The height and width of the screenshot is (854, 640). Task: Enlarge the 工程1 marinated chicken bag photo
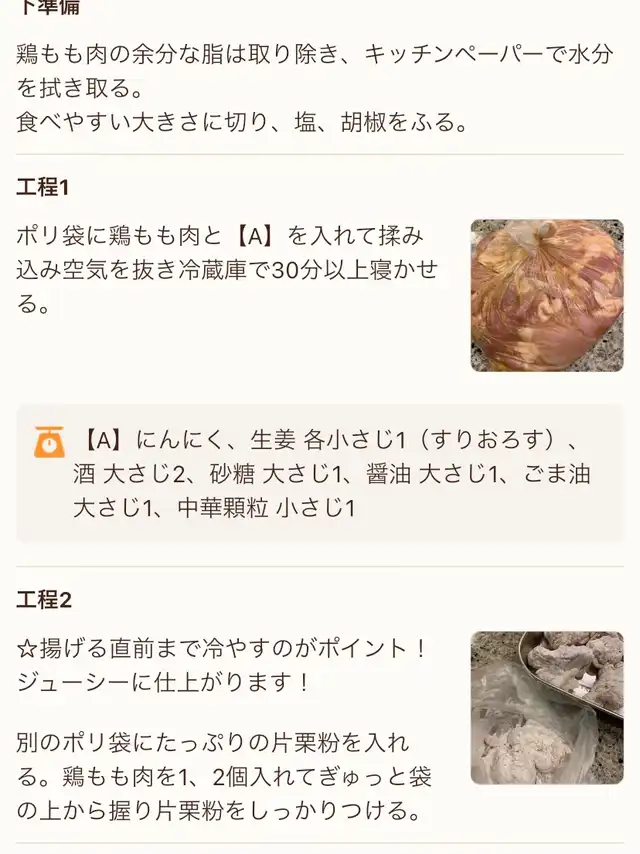pyautogui.click(x=547, y=295)
